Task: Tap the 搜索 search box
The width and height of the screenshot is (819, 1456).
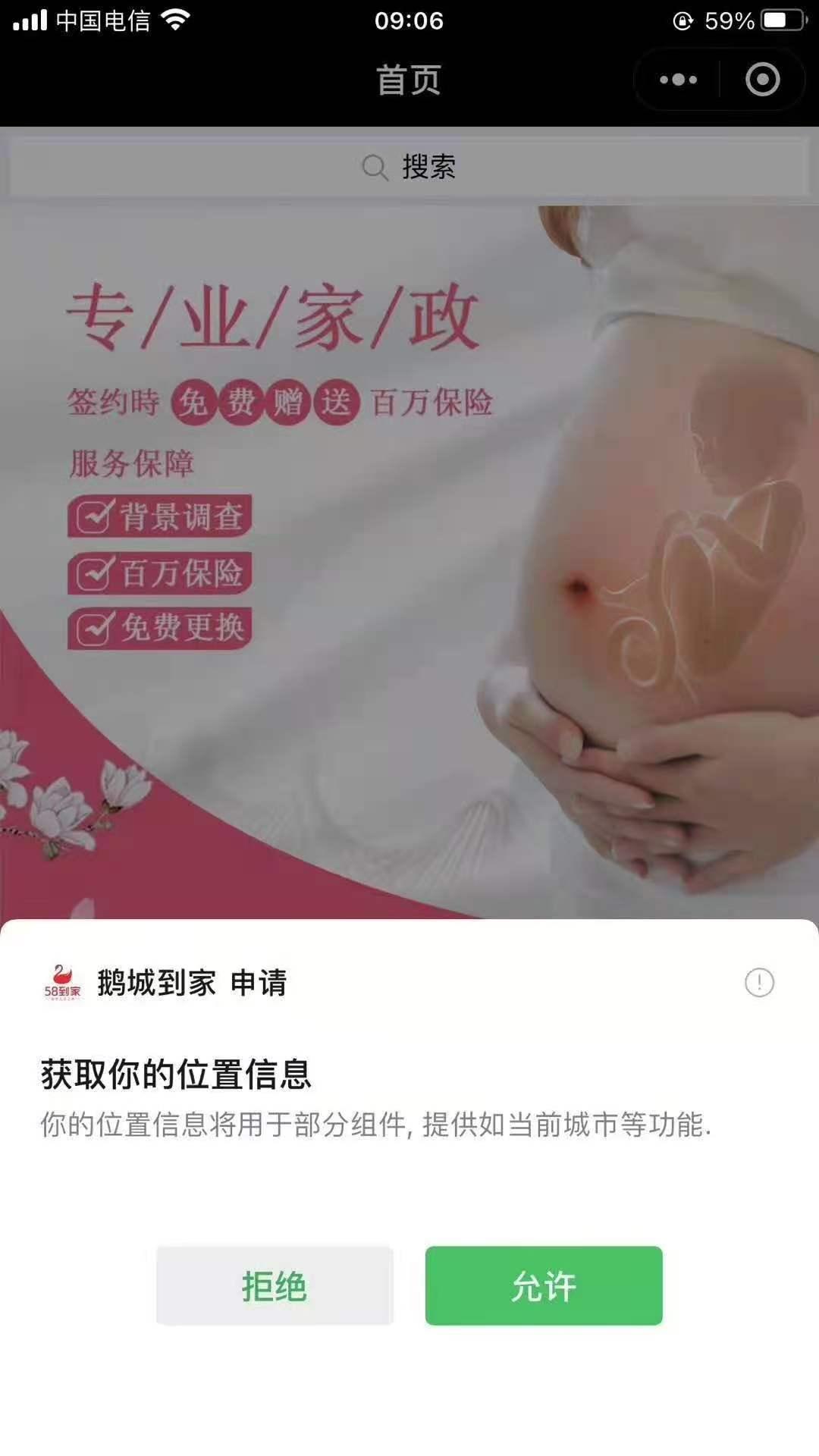Action: point(409,167)
